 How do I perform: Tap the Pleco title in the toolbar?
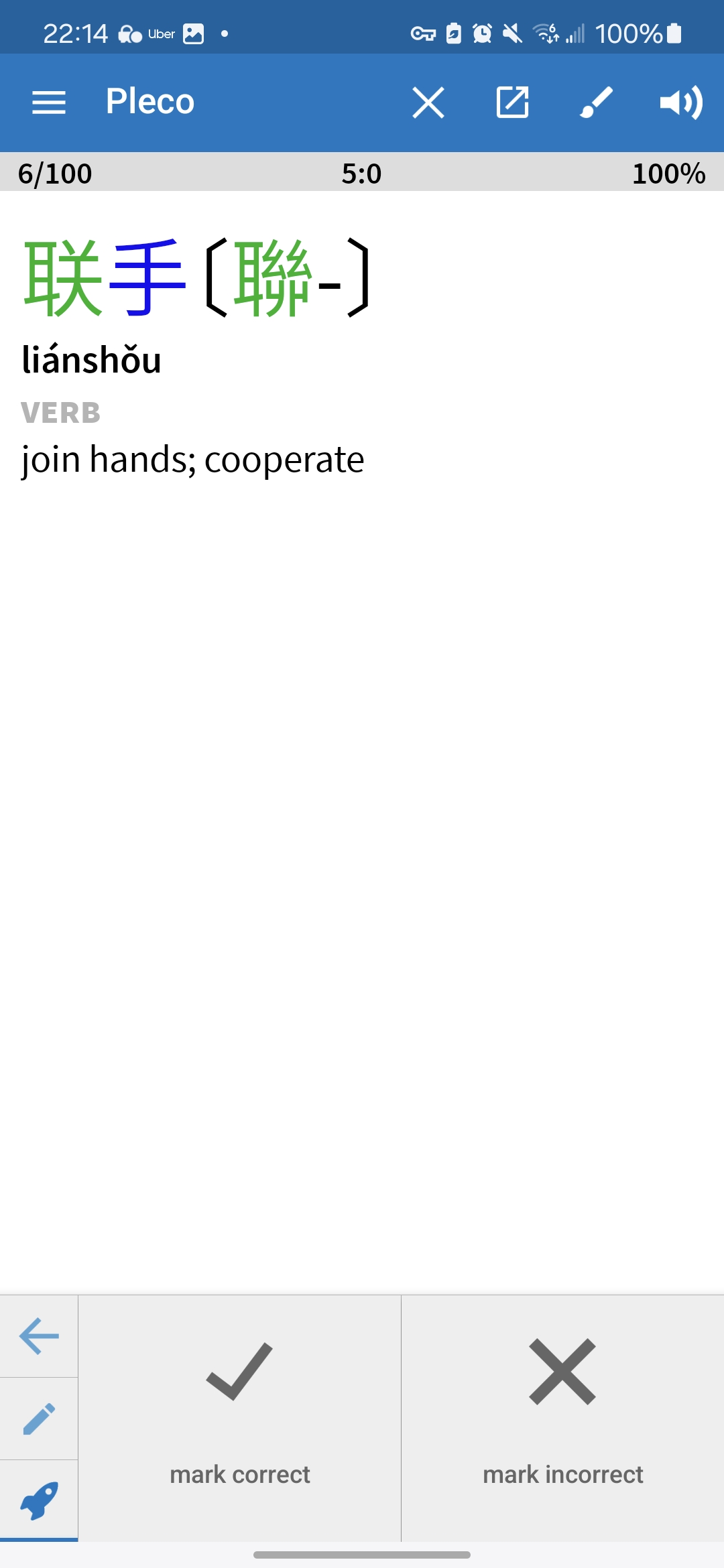click(x=149, y=102)
